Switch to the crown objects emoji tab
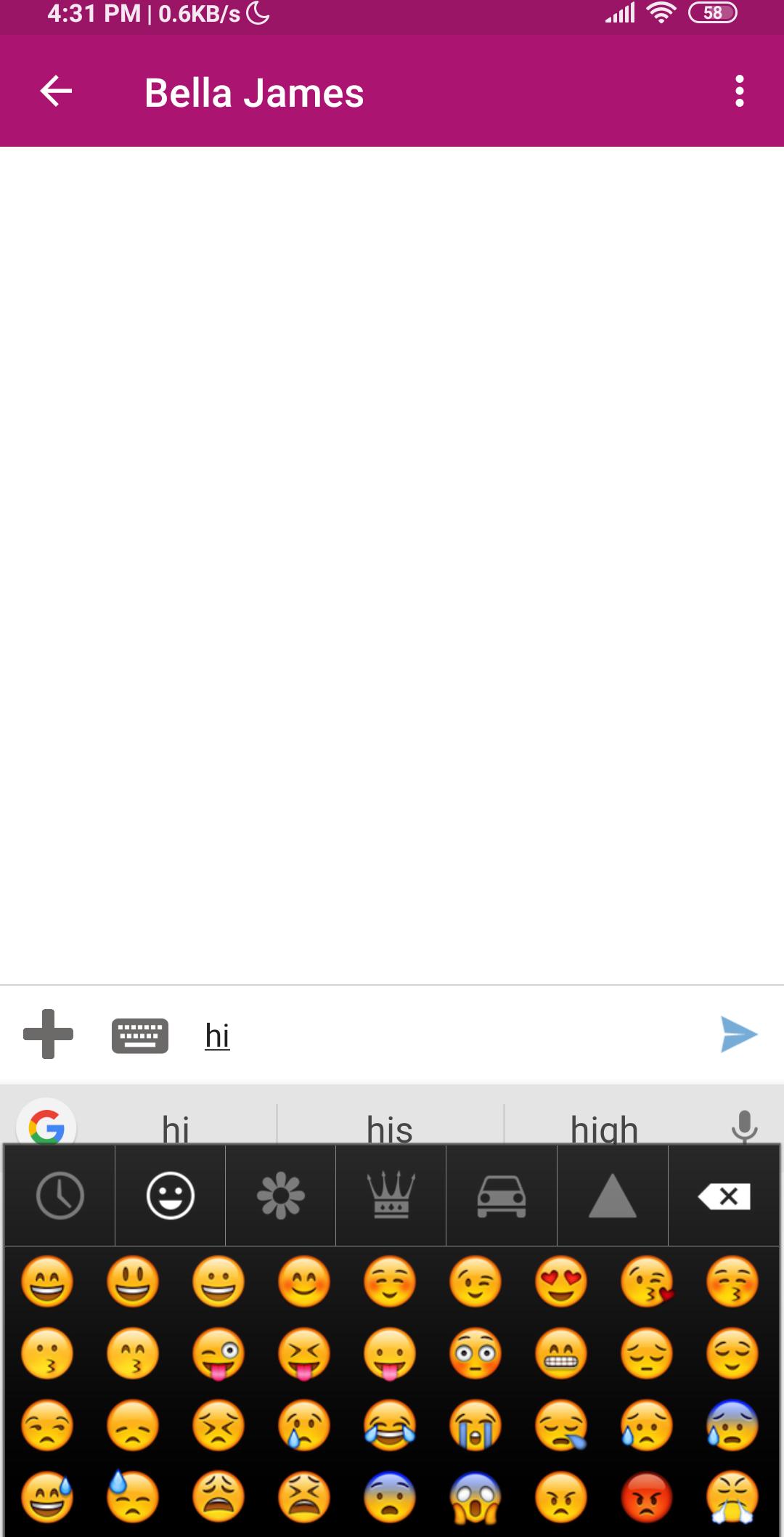The width and height of the screenshot is (784, 1537). [391, 1196]
